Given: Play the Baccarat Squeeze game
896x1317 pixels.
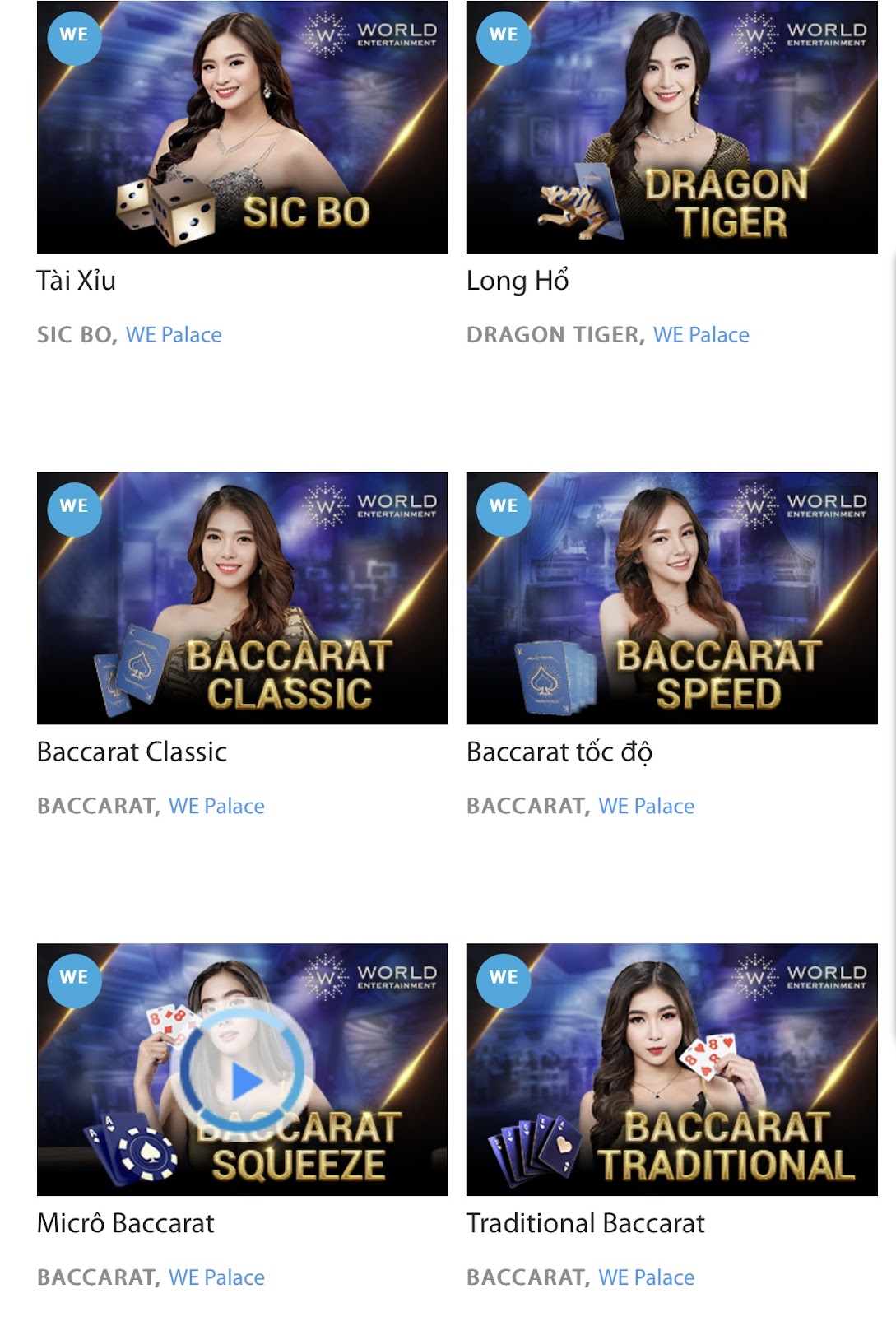Looking at the screenshot, I should [x=242, y=1070].
